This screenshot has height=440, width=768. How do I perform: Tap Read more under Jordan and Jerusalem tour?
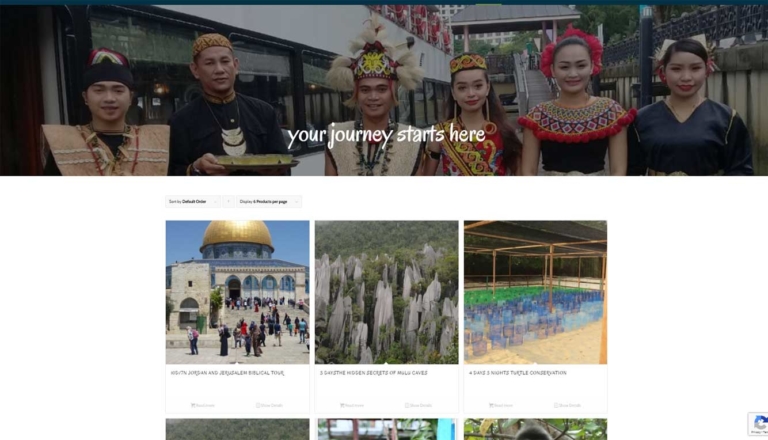pos(203,405)
